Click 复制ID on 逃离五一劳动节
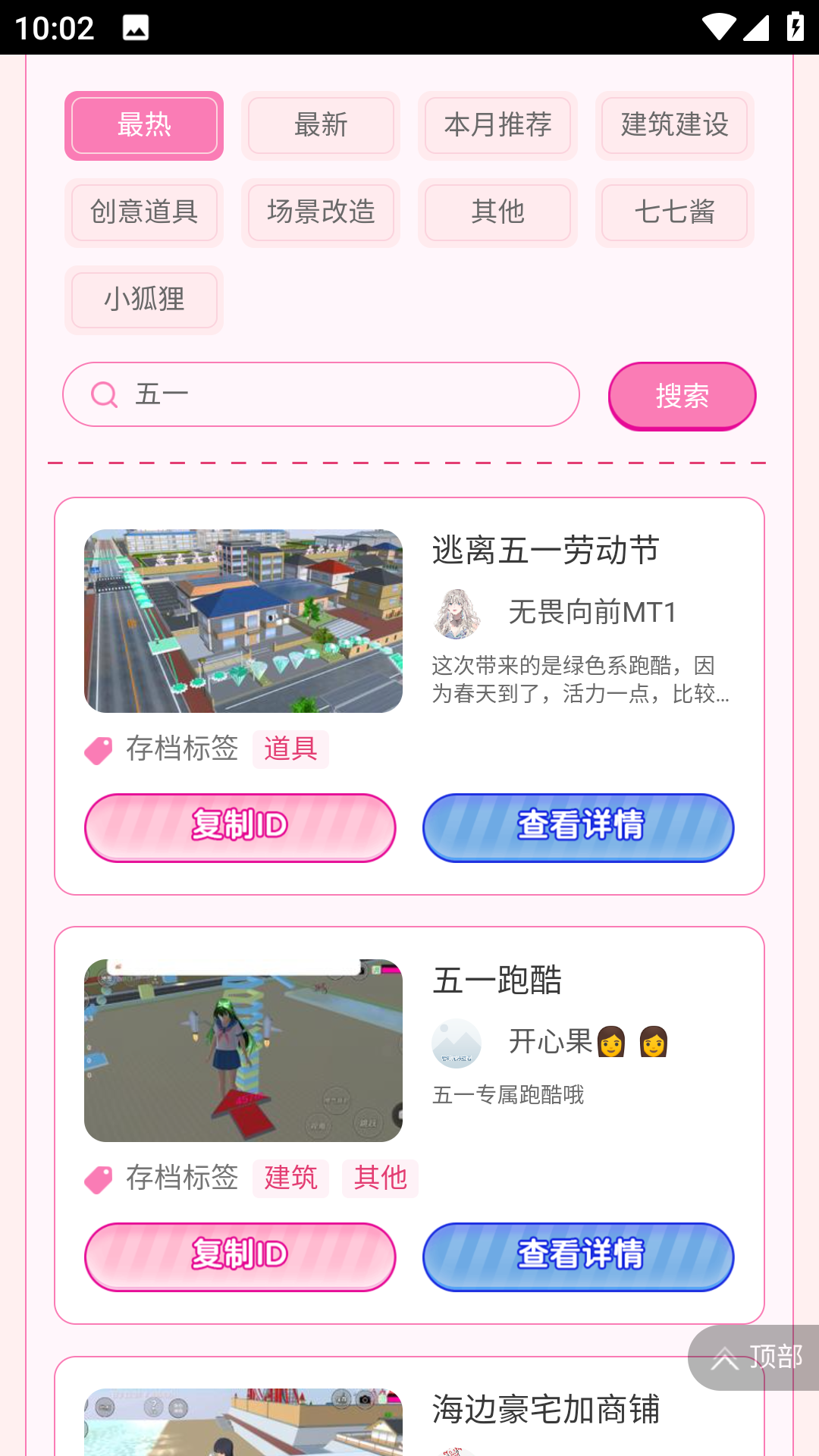The height and width of the screenshot is (1456, 819). [x=240, y=828]
